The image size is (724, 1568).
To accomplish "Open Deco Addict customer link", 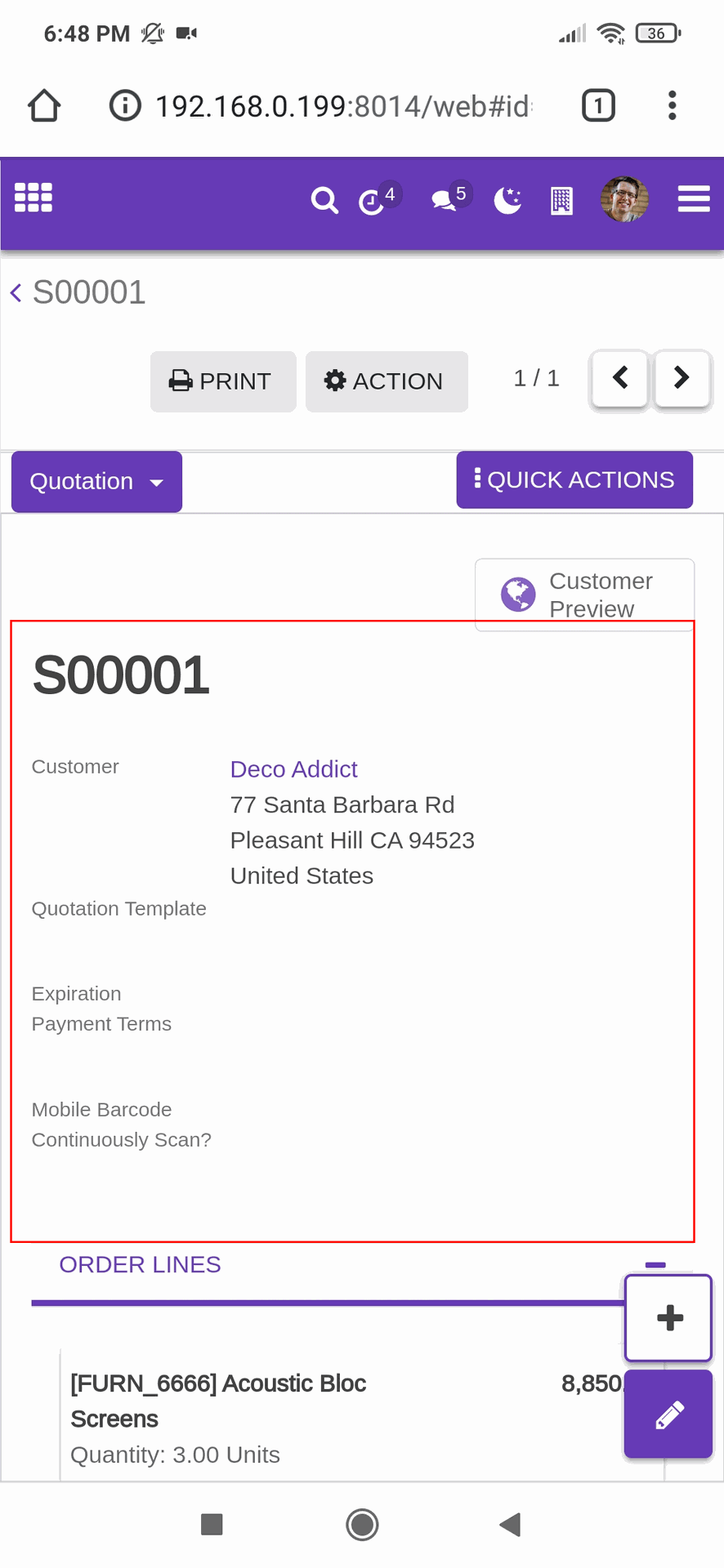I will pos(293,769).
